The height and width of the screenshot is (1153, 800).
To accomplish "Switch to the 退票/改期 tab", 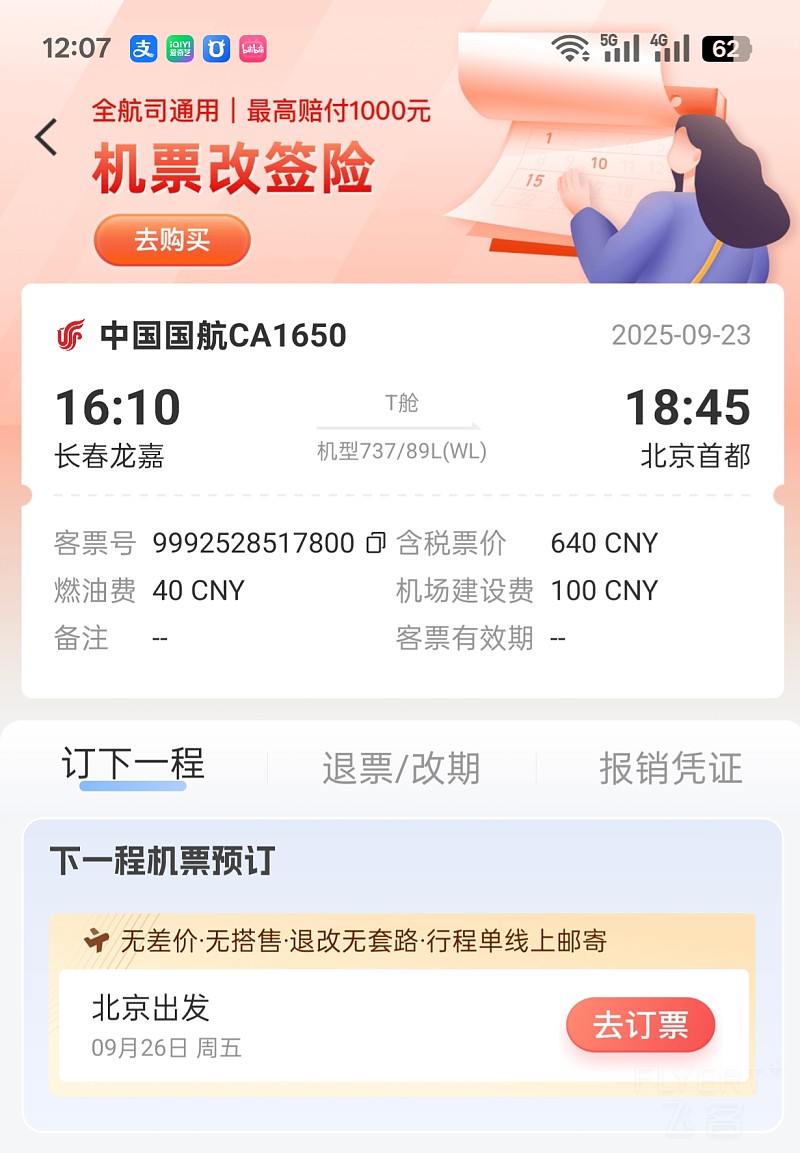I will [401, 768].
